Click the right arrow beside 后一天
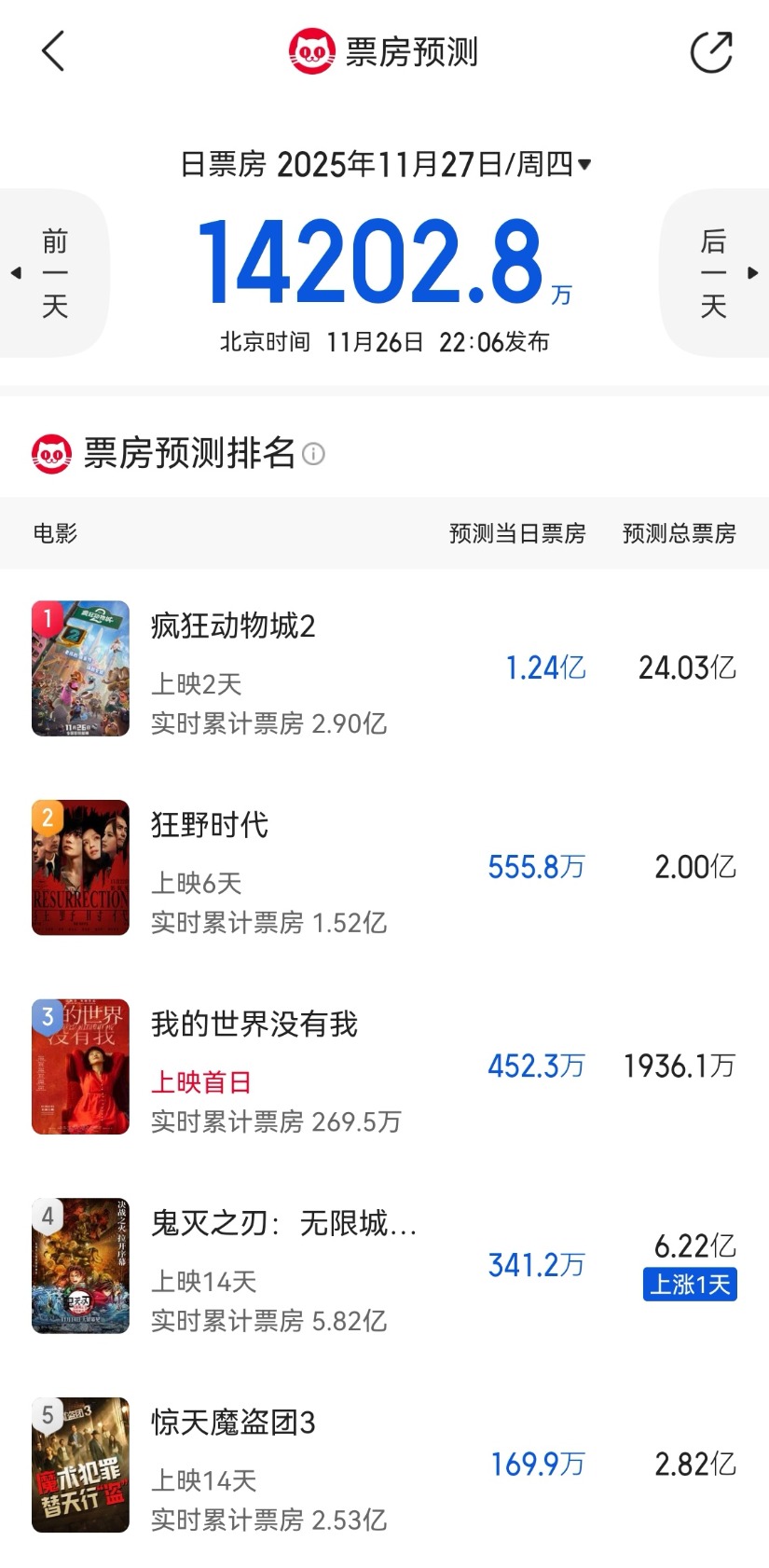The width and height of the screenshot is (769, 1568). [753, 272]
